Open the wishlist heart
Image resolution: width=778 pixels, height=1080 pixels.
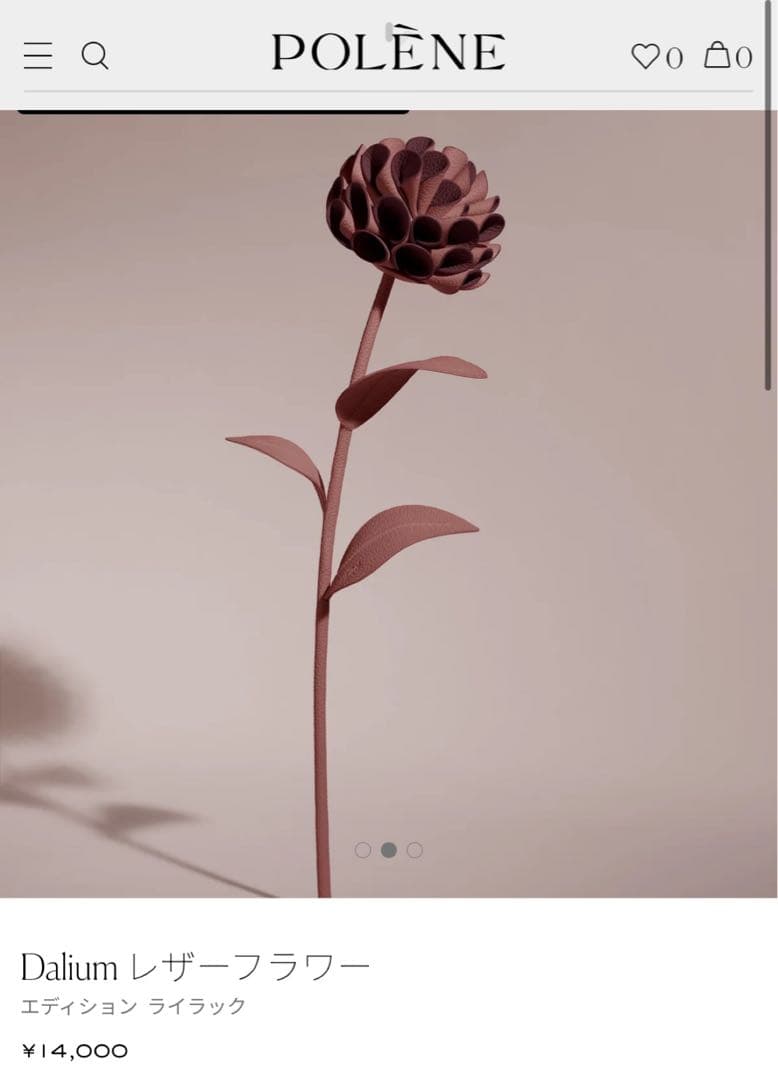[x=646, y=56]
